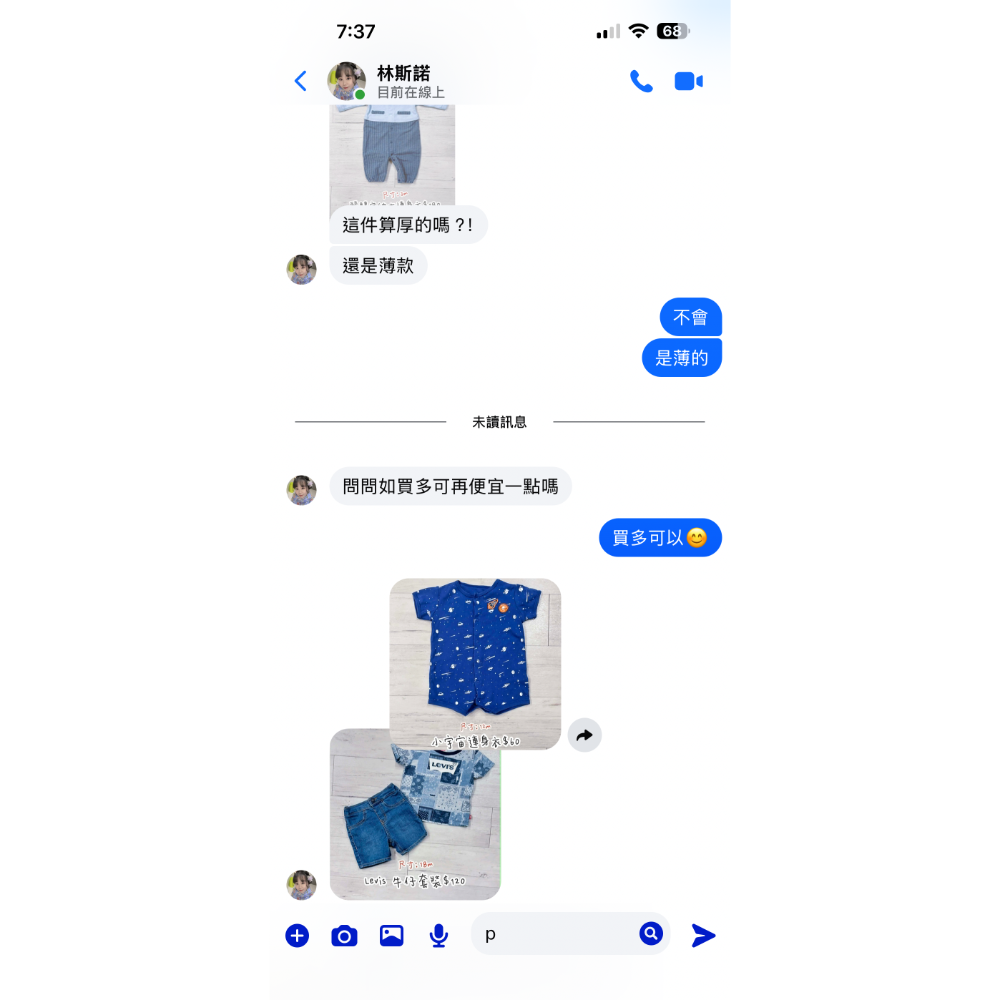Screen dimensions: 1000x1000
Task: Open the plus attachment menu
Action: pyautogui.click(x=297, y=935)
